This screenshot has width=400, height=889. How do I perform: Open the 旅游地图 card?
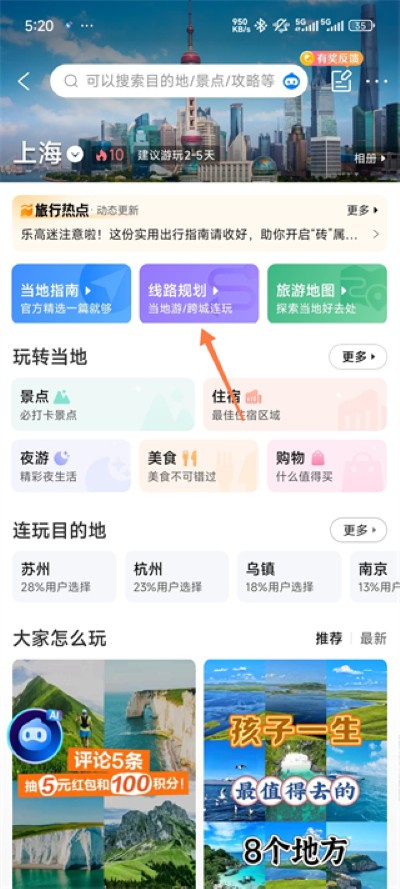(327, 294)
